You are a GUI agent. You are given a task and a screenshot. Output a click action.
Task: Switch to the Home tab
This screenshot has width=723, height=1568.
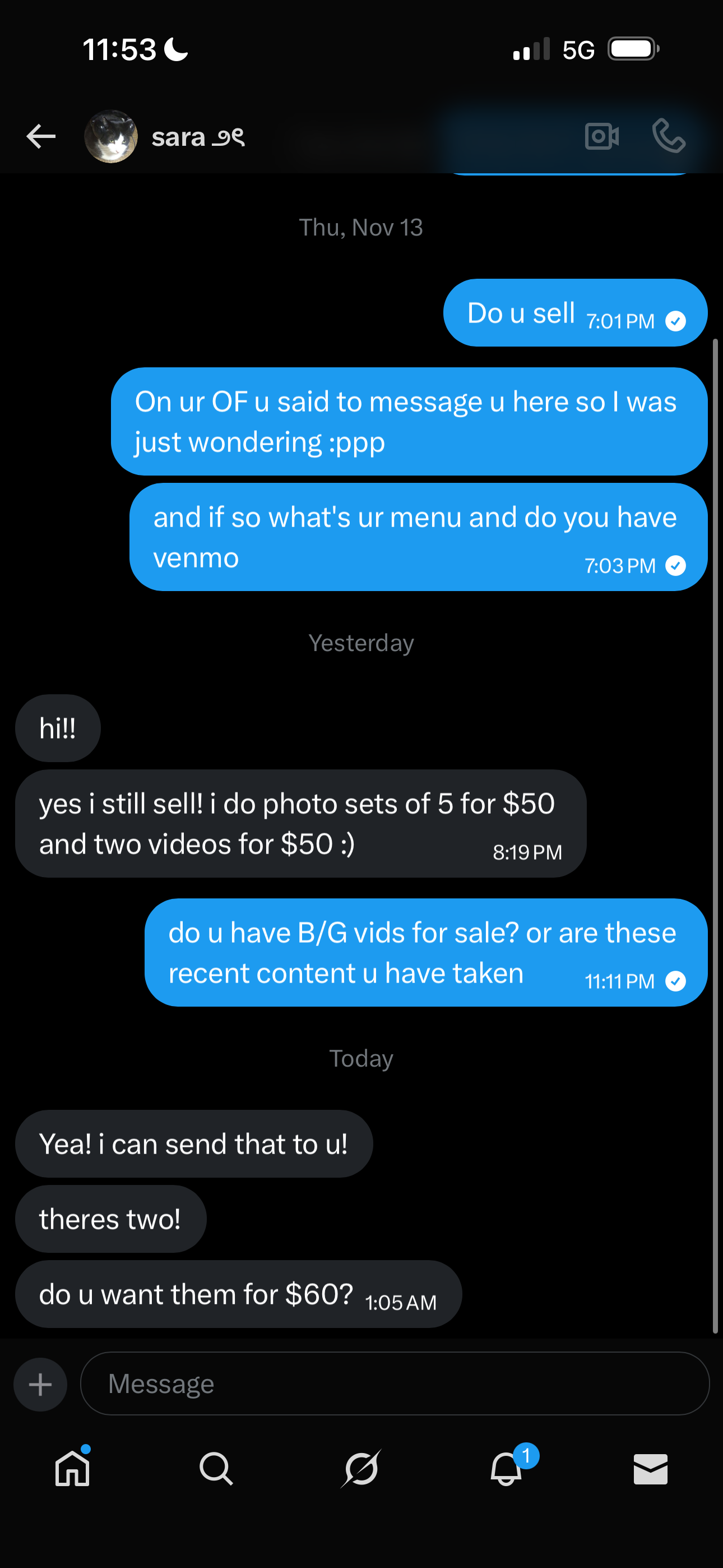72,1468
